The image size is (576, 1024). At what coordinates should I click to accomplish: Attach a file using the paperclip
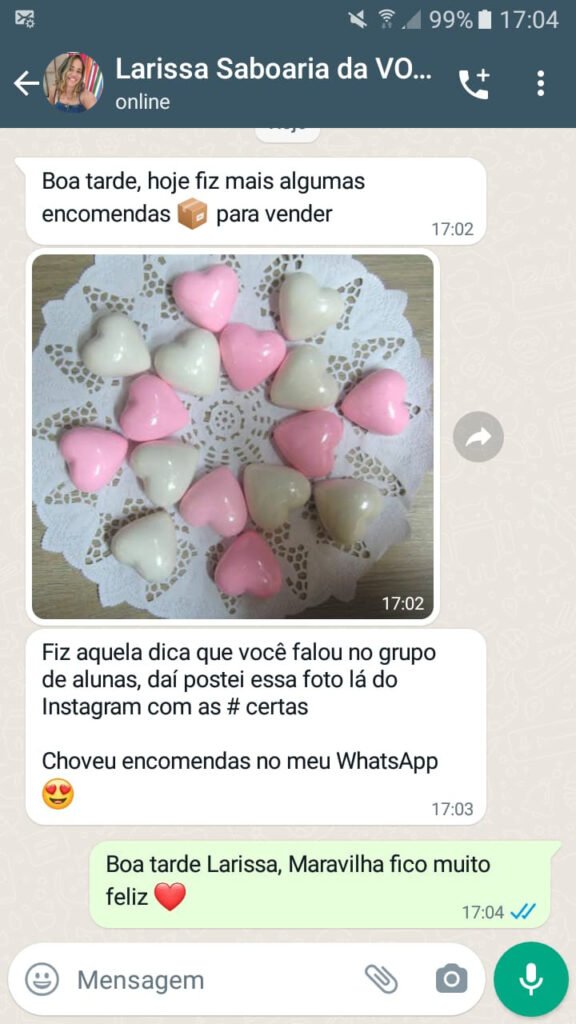click(381, 979)
